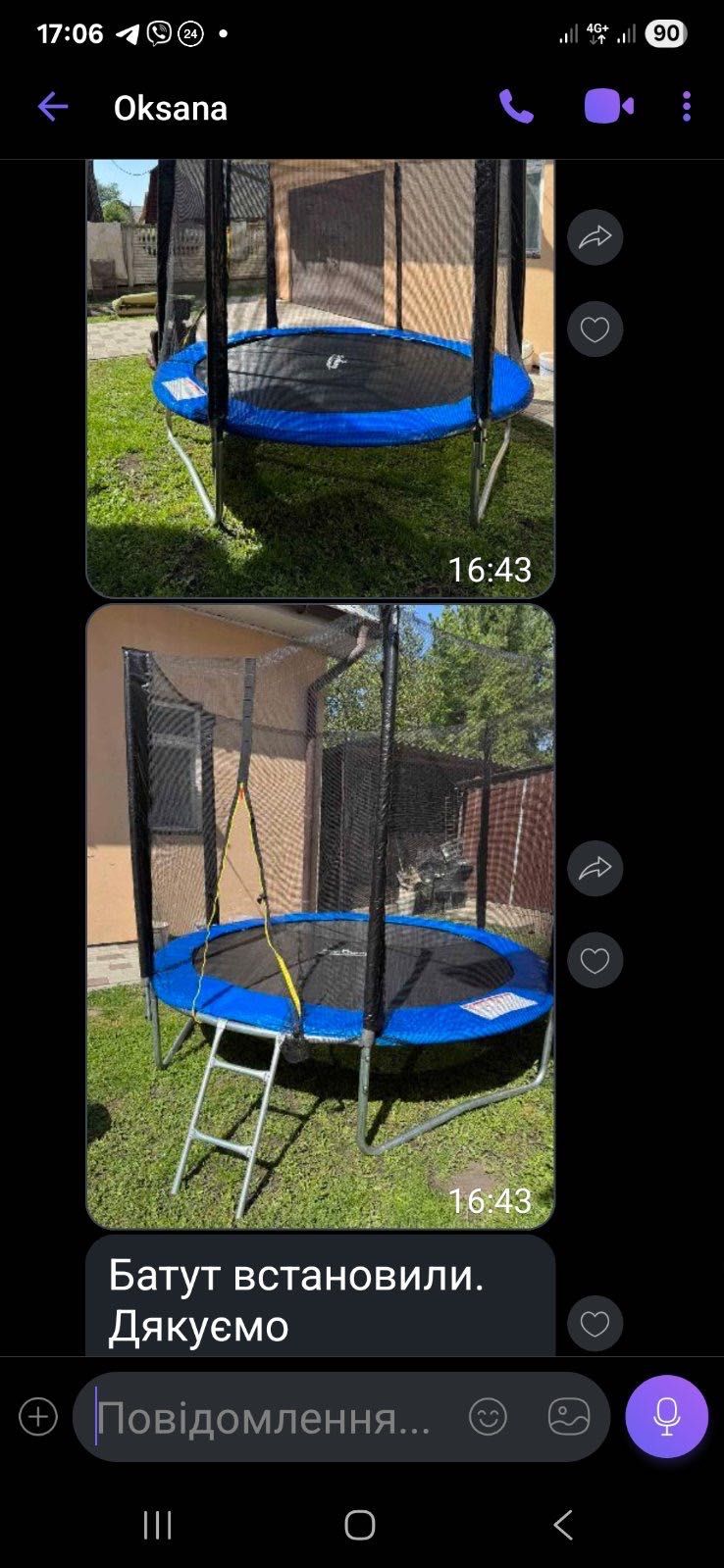
Task: Go to the home screen
Action: click(x=360, y=1525)
